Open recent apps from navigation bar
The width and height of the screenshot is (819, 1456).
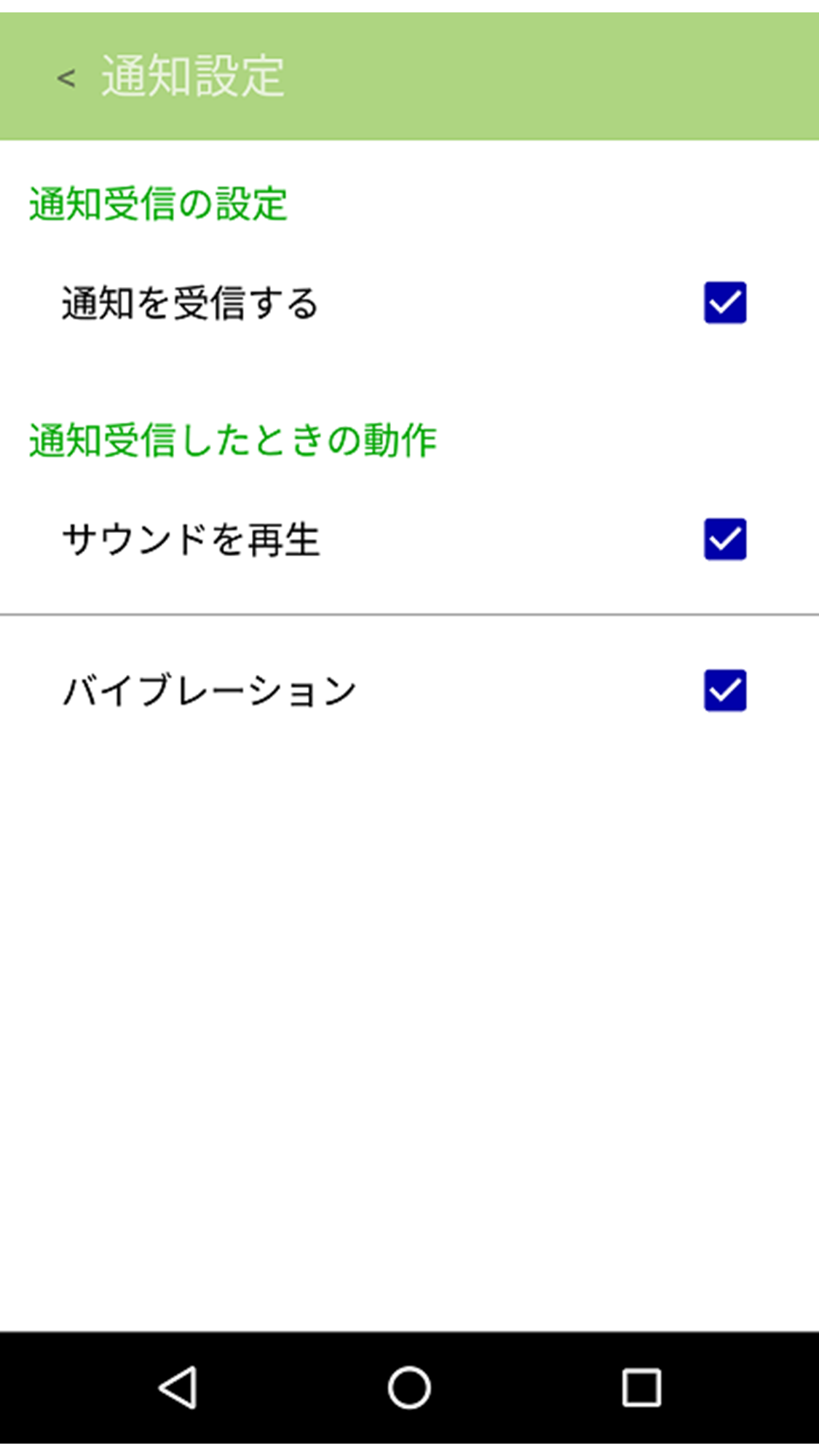click(x=641, y=1387)
